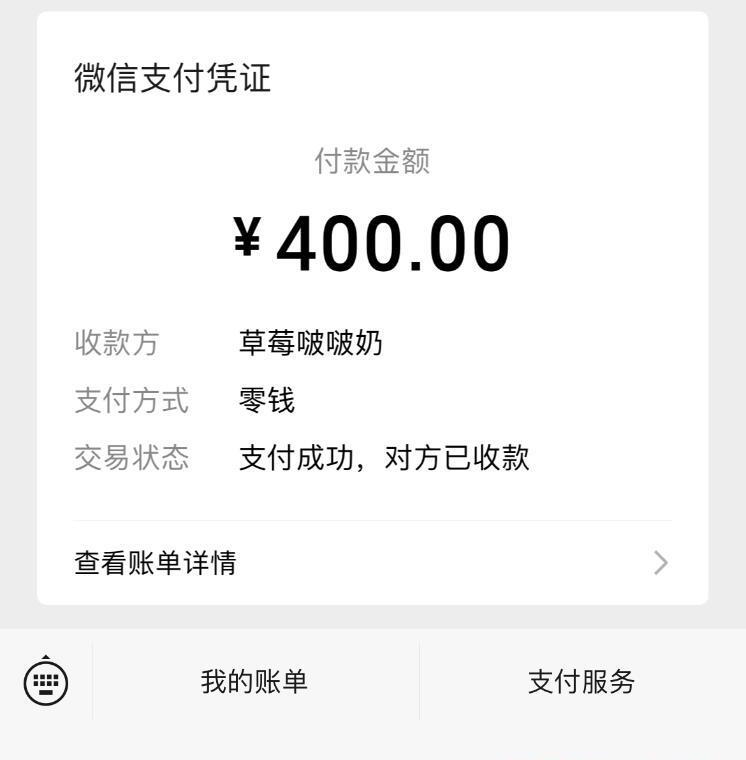This screenshot has height=760, width=746.
Task: Tap the 付款金额 label above amount
Action: [x=373, y=160]
